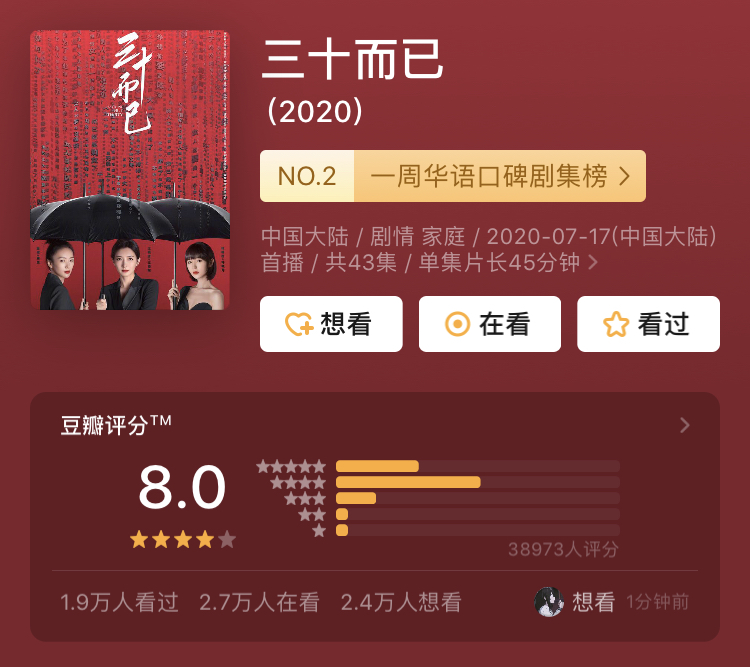Mark the show as 在看
The image size is (750, 667).
(x=489, y=324)
